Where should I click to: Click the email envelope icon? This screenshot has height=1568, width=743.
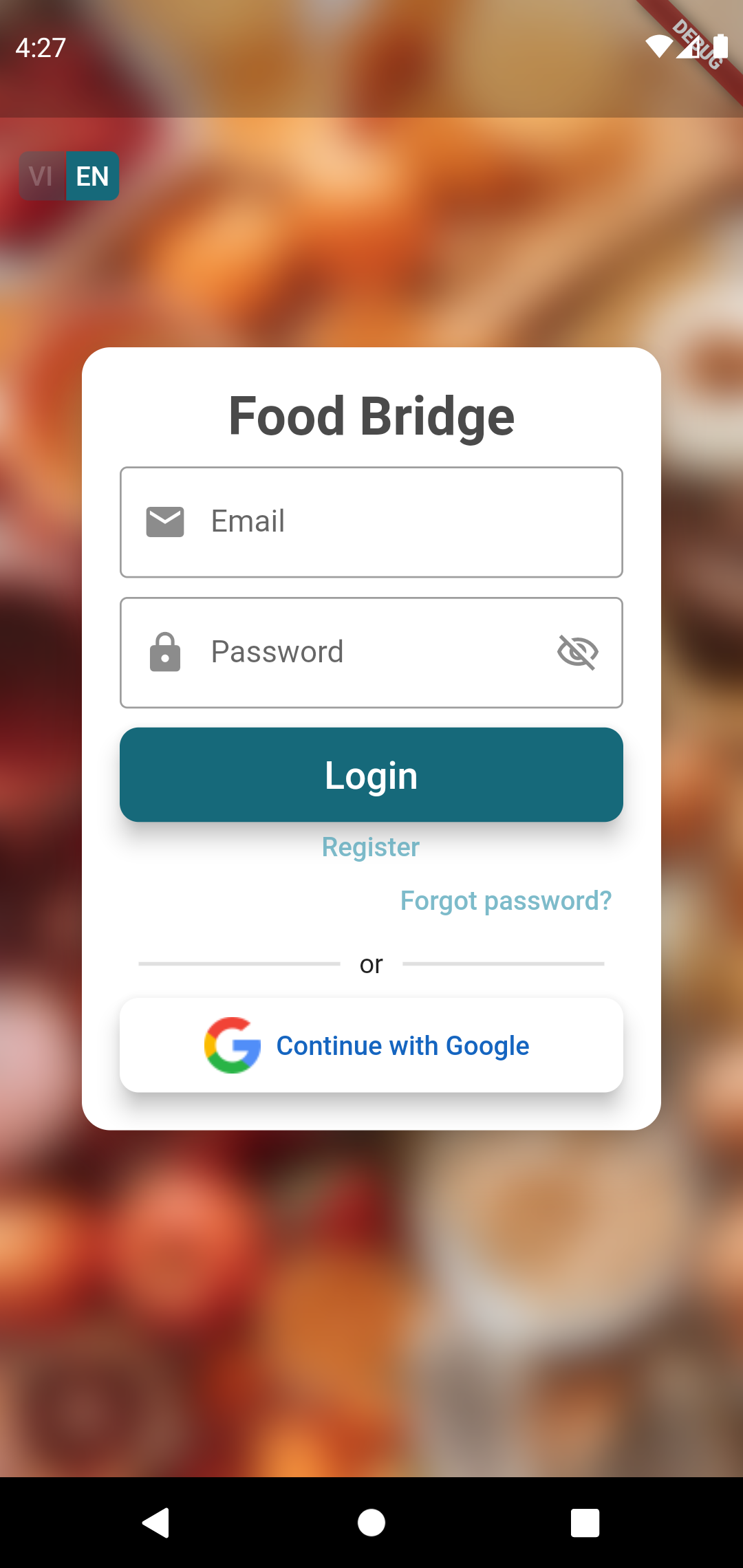pyautogui.click(x=165, y=522)
